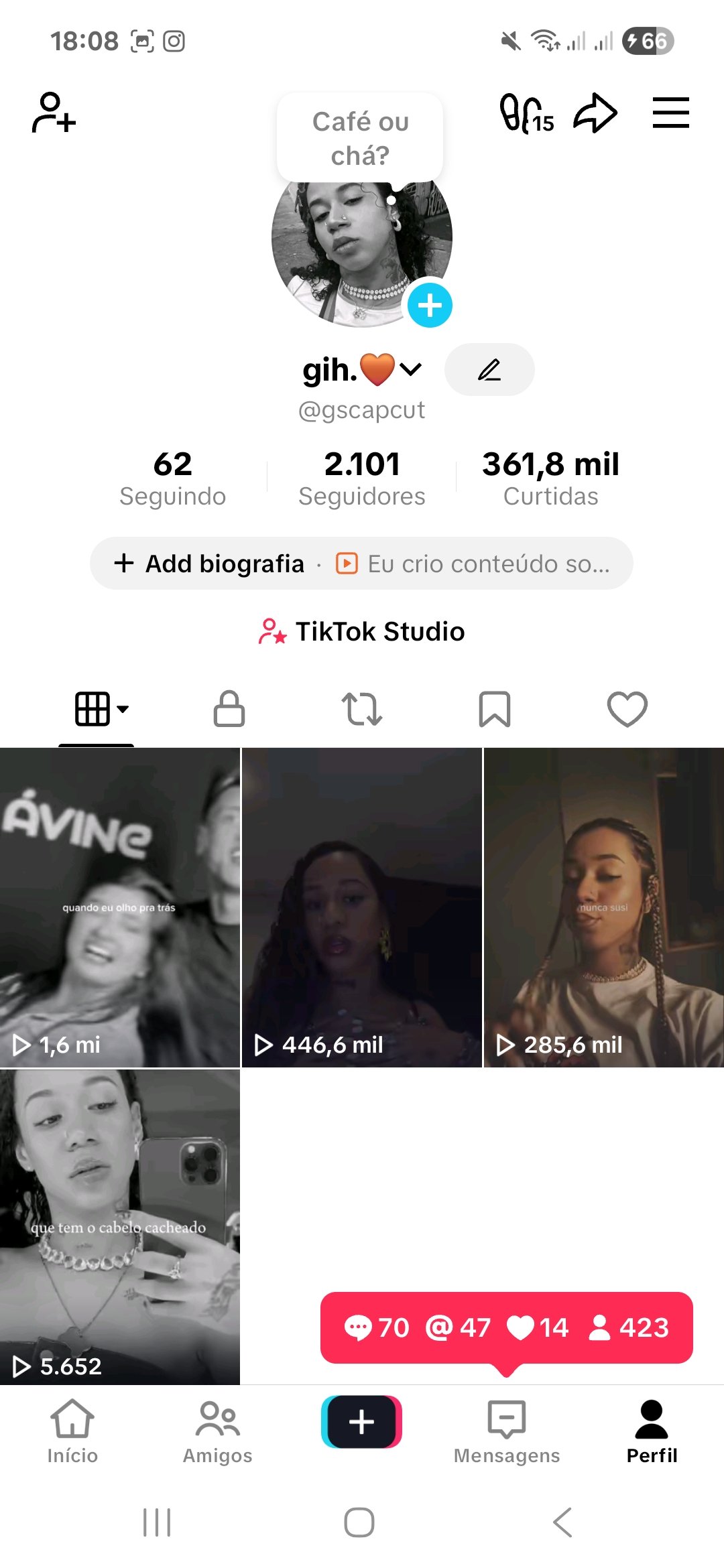Open the hamburger menu
724x1568 pixels.
coord(670,113)
